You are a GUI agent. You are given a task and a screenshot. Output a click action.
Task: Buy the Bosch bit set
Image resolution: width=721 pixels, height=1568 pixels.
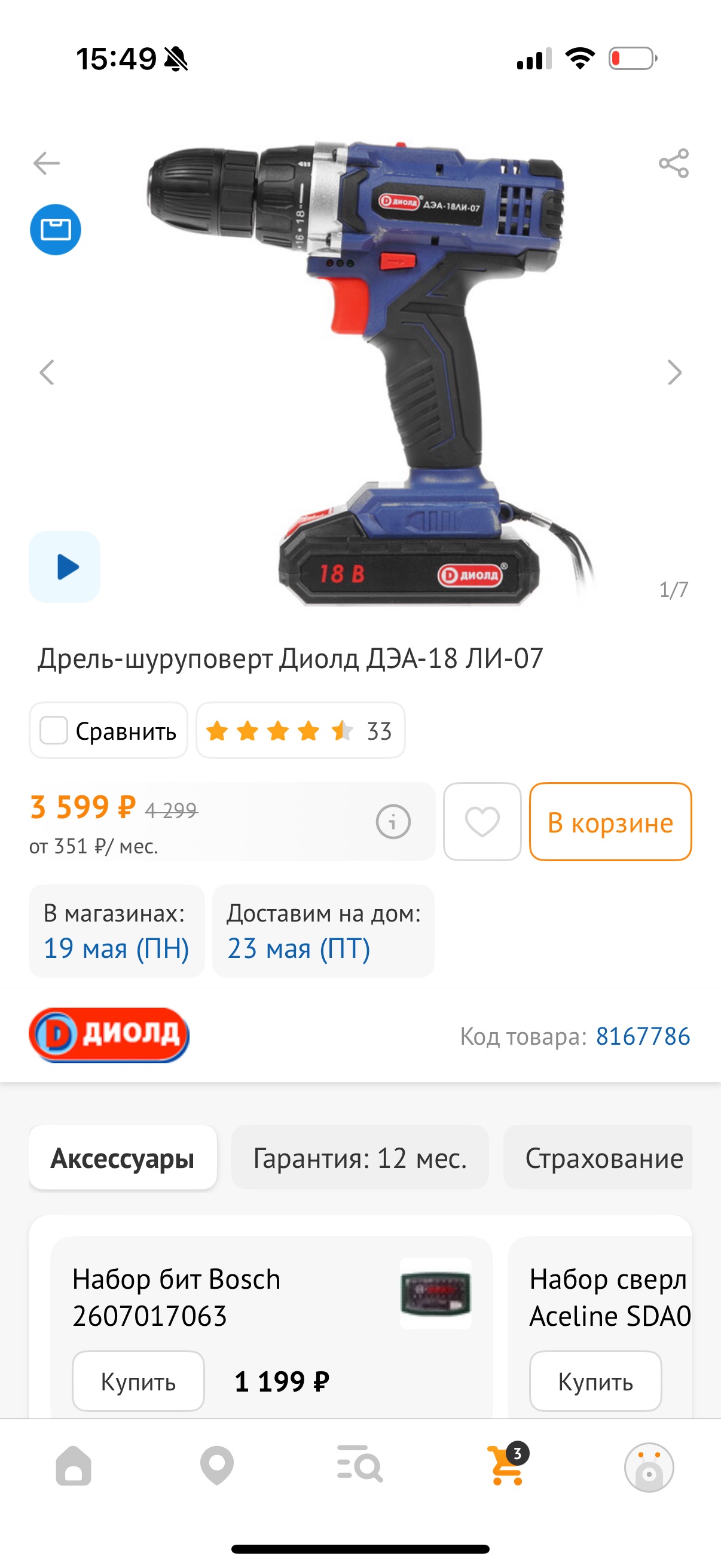138,1381
